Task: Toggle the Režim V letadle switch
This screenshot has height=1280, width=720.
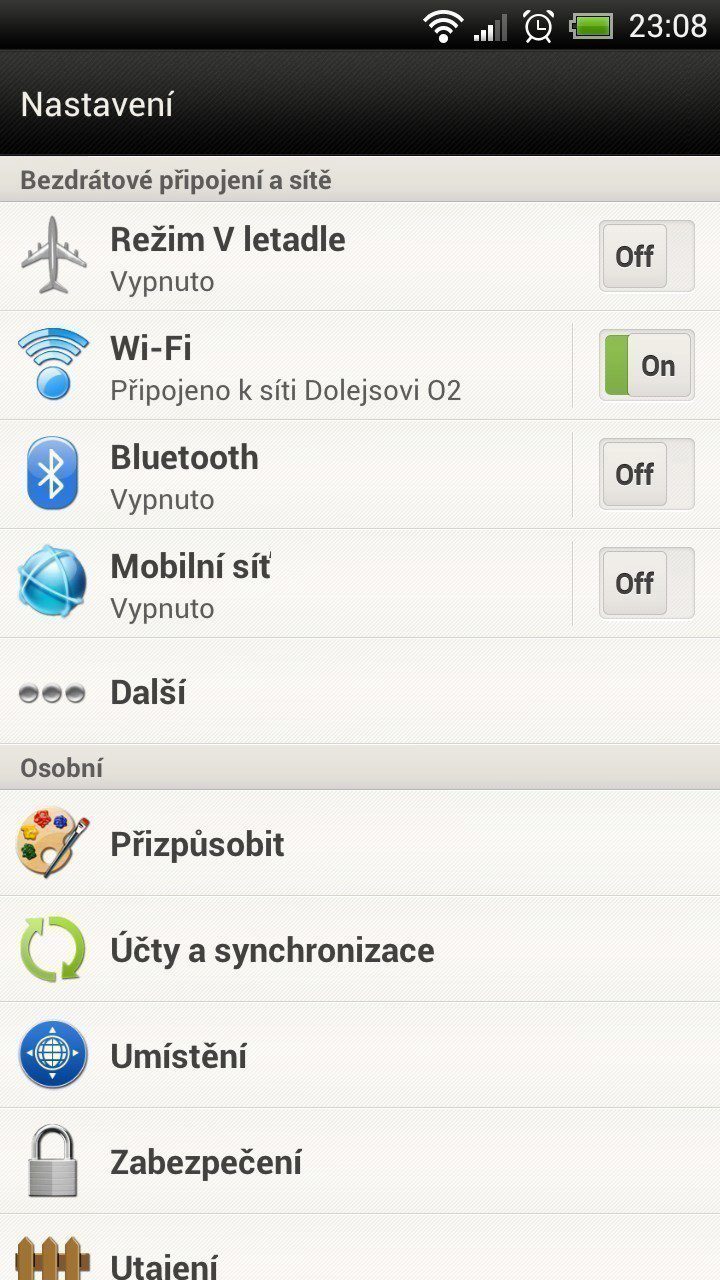Action: [646, 256]
